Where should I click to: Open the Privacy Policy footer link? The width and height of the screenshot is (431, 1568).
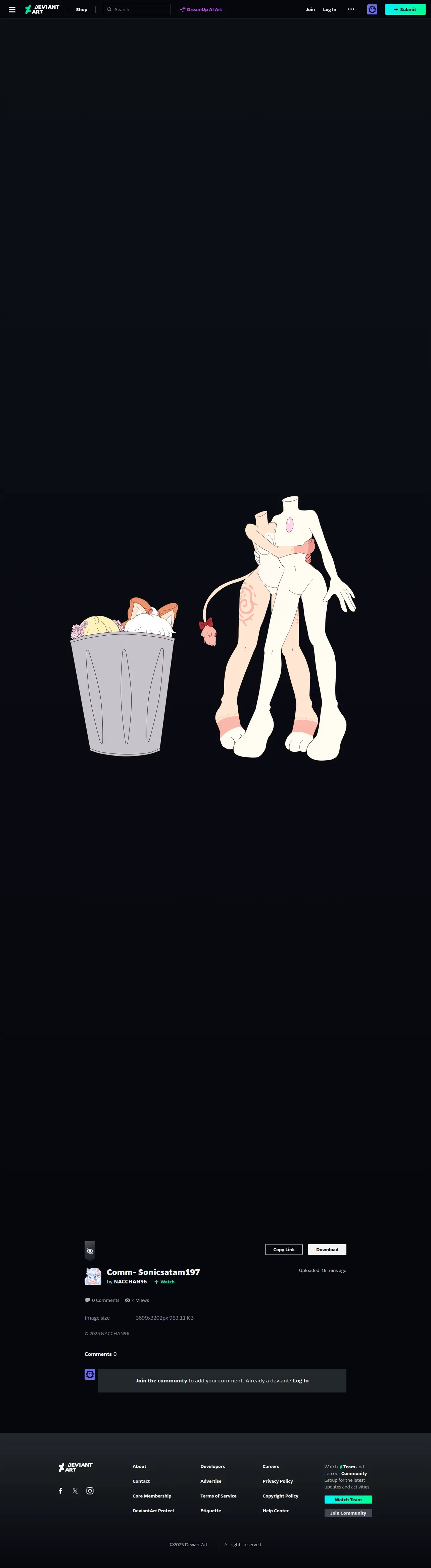pos(278,1481)
